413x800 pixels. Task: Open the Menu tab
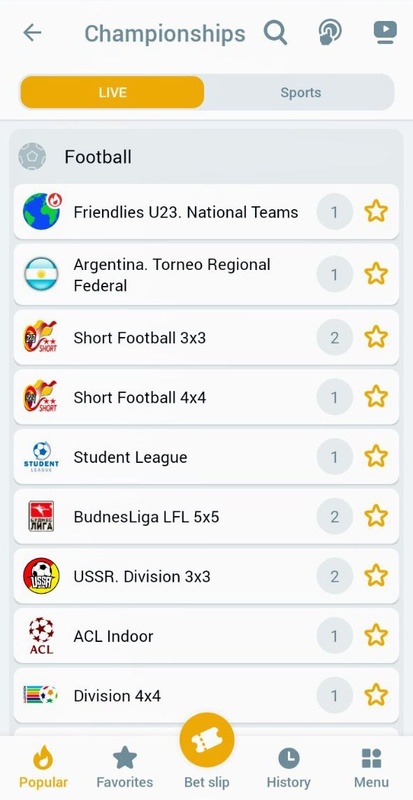[x=371, y=767]
